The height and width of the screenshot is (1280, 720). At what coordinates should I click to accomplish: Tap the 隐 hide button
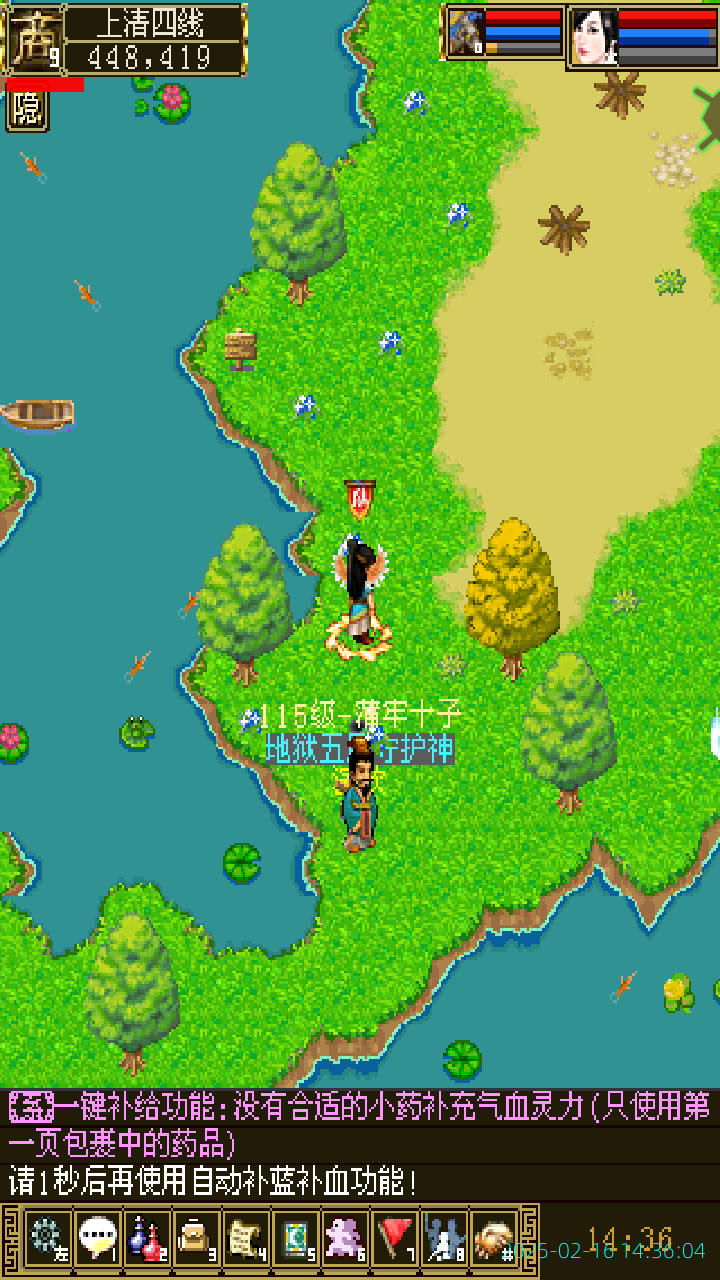pos(27,110)
